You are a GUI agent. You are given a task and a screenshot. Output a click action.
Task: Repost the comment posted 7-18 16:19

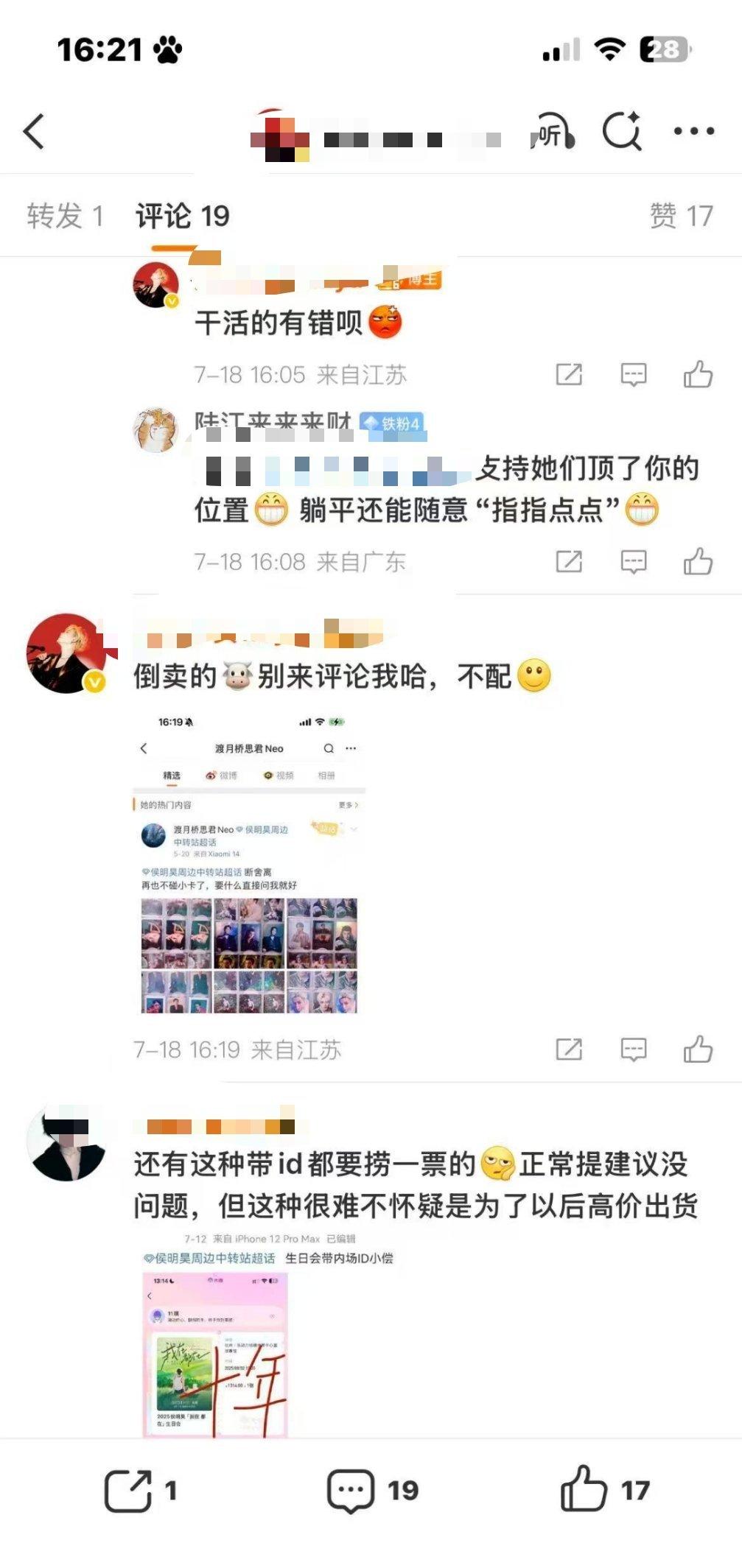coord(569,1050)
